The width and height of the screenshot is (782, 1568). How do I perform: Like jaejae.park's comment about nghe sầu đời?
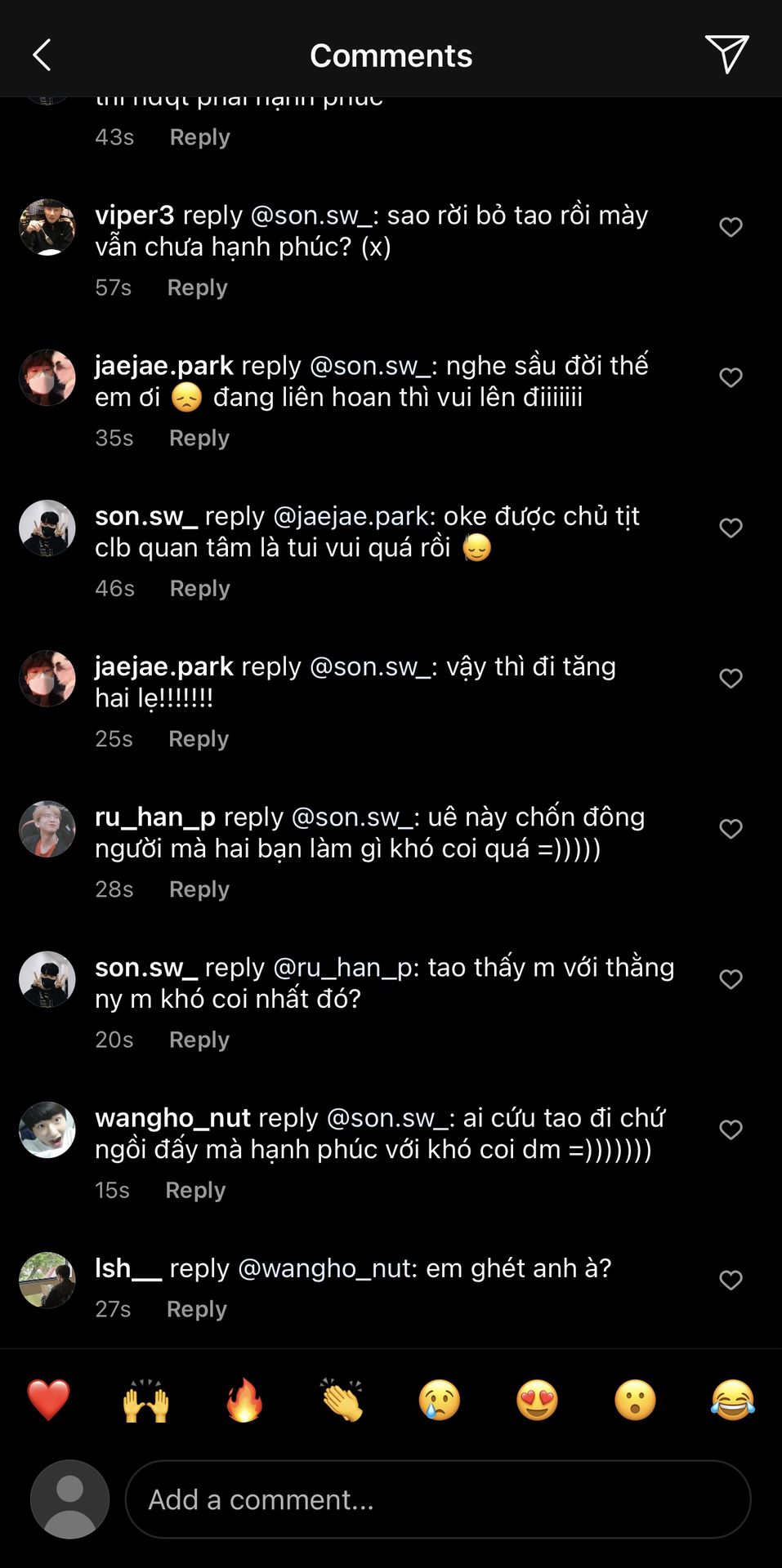point(731,377)
